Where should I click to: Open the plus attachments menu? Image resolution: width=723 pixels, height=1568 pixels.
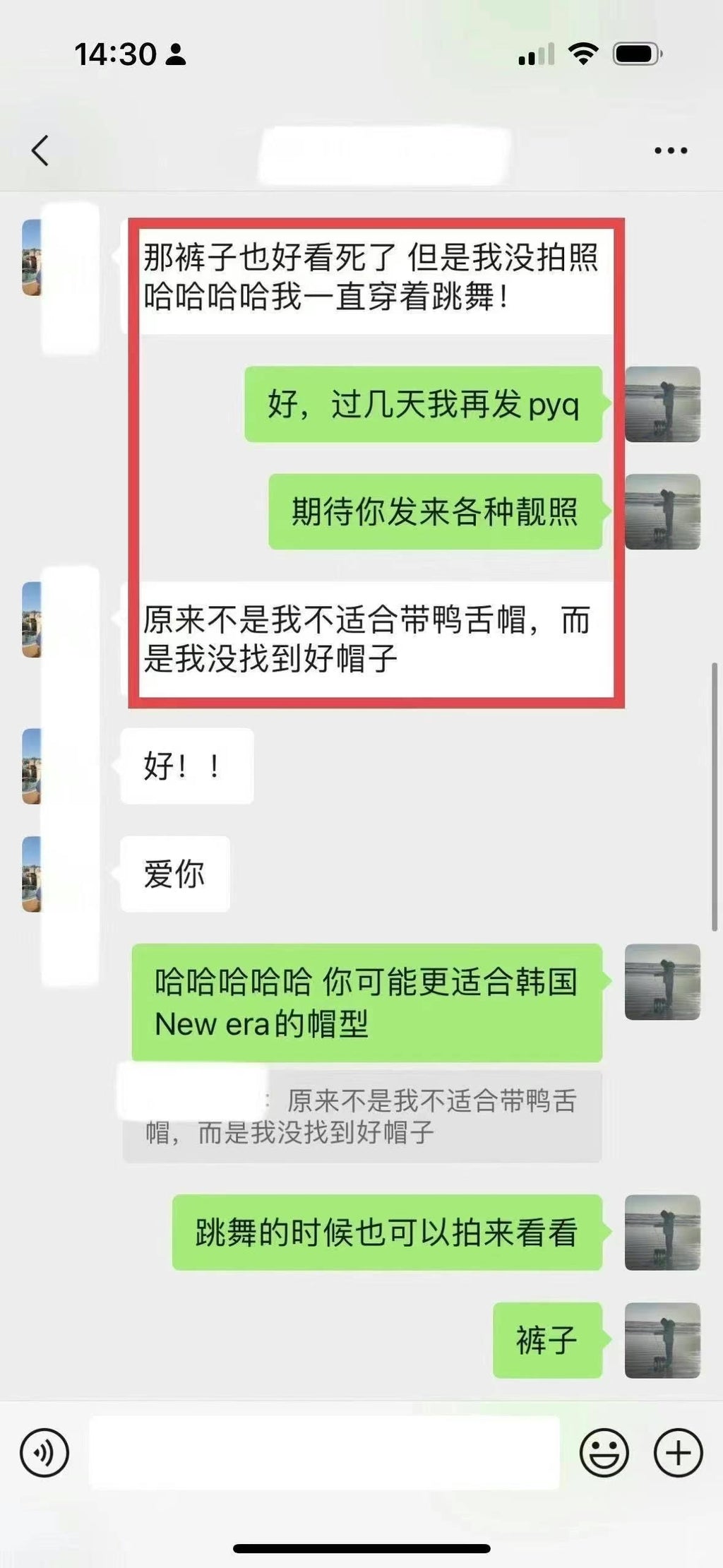pos(678,1453)
